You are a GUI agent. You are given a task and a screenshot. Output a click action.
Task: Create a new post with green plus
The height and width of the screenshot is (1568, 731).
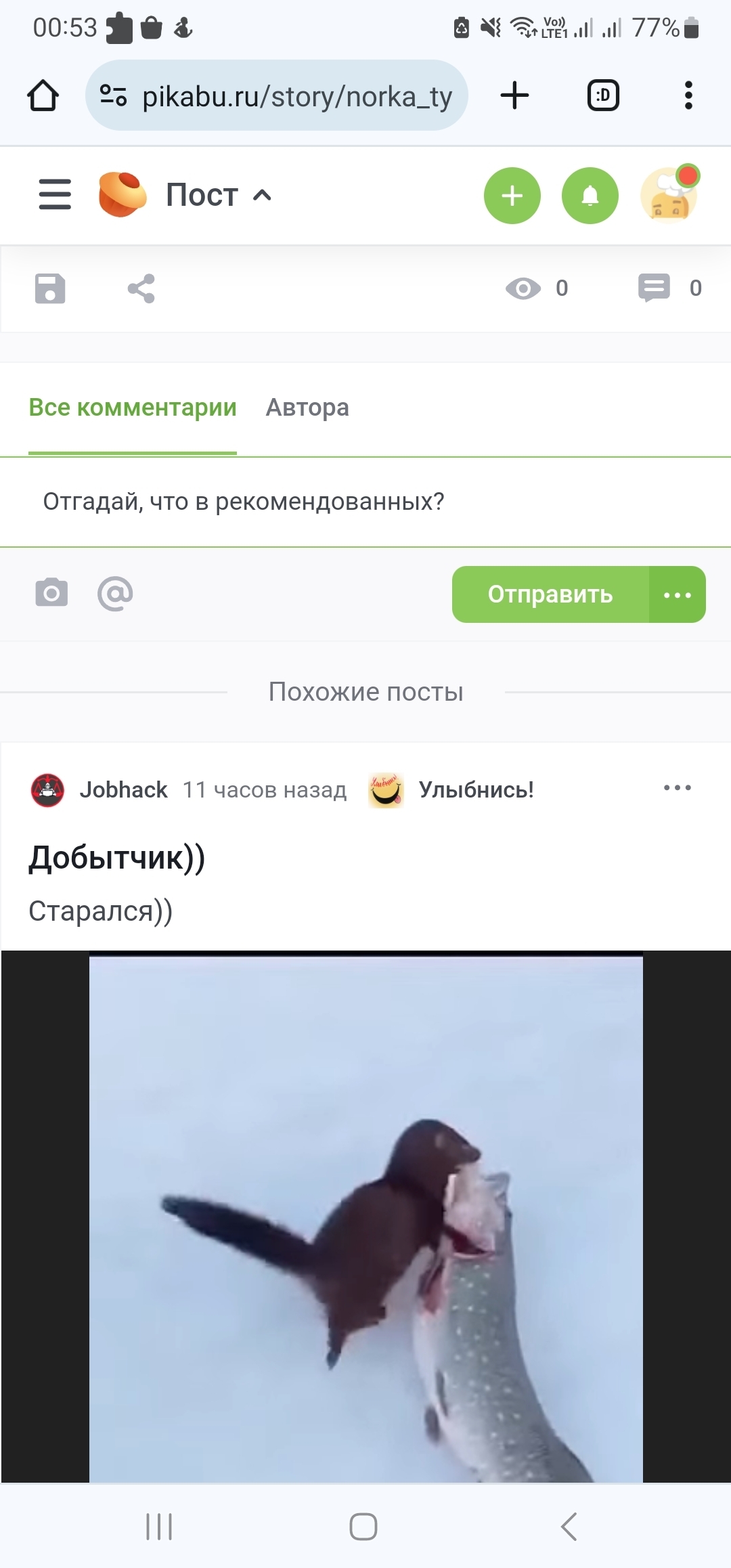click(512, 196)
